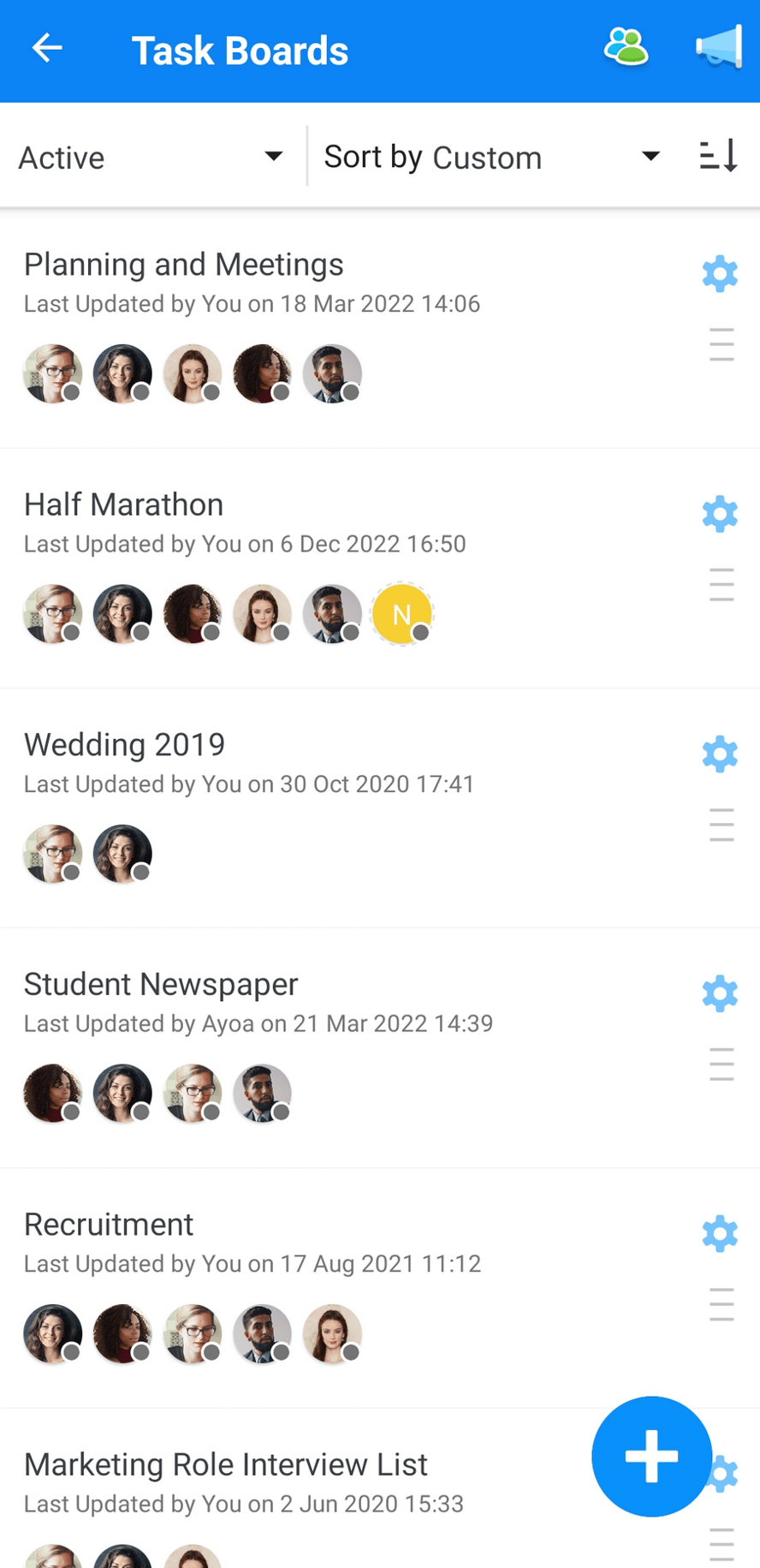Go back using the arrow in header
Screen dimensions: 760x1568
pyautogui.click(x=47, y=49)
